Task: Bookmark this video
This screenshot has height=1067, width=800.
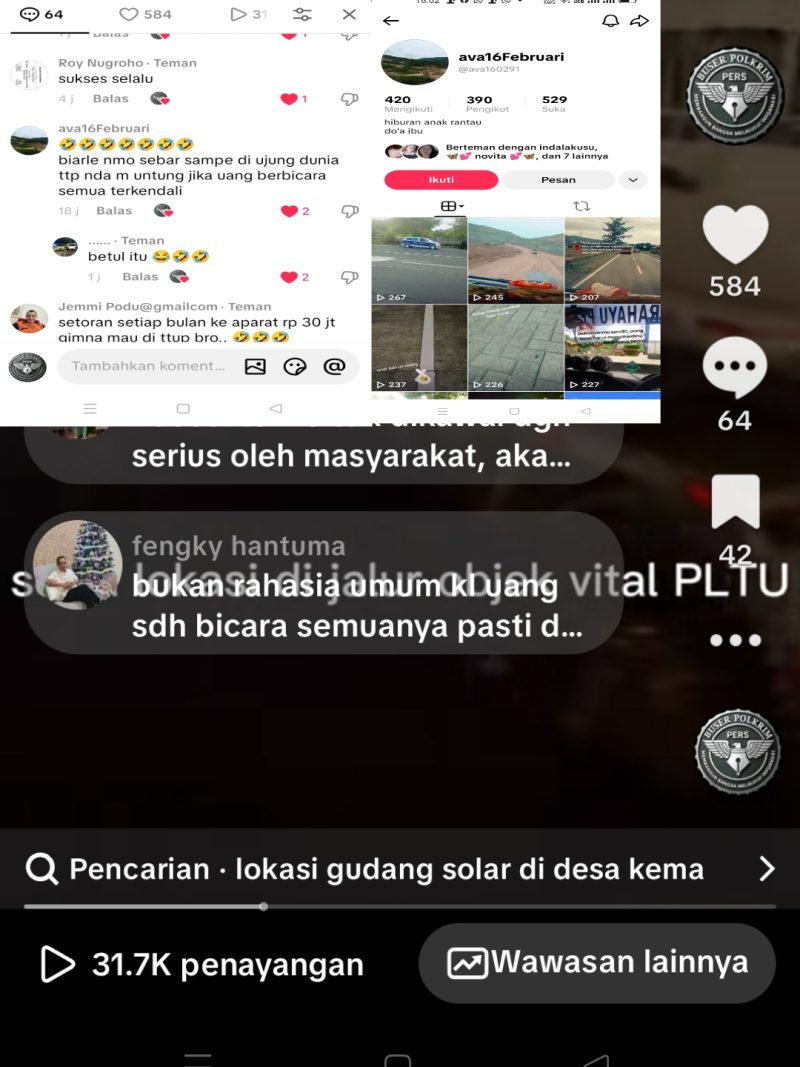Action: pos(735,503)
